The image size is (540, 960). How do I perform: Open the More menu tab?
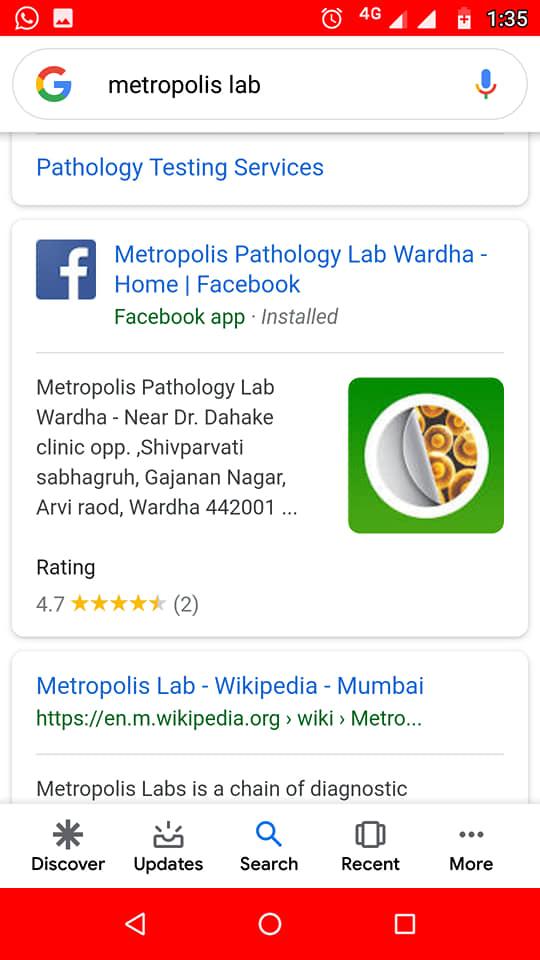[x=471, y=846]
